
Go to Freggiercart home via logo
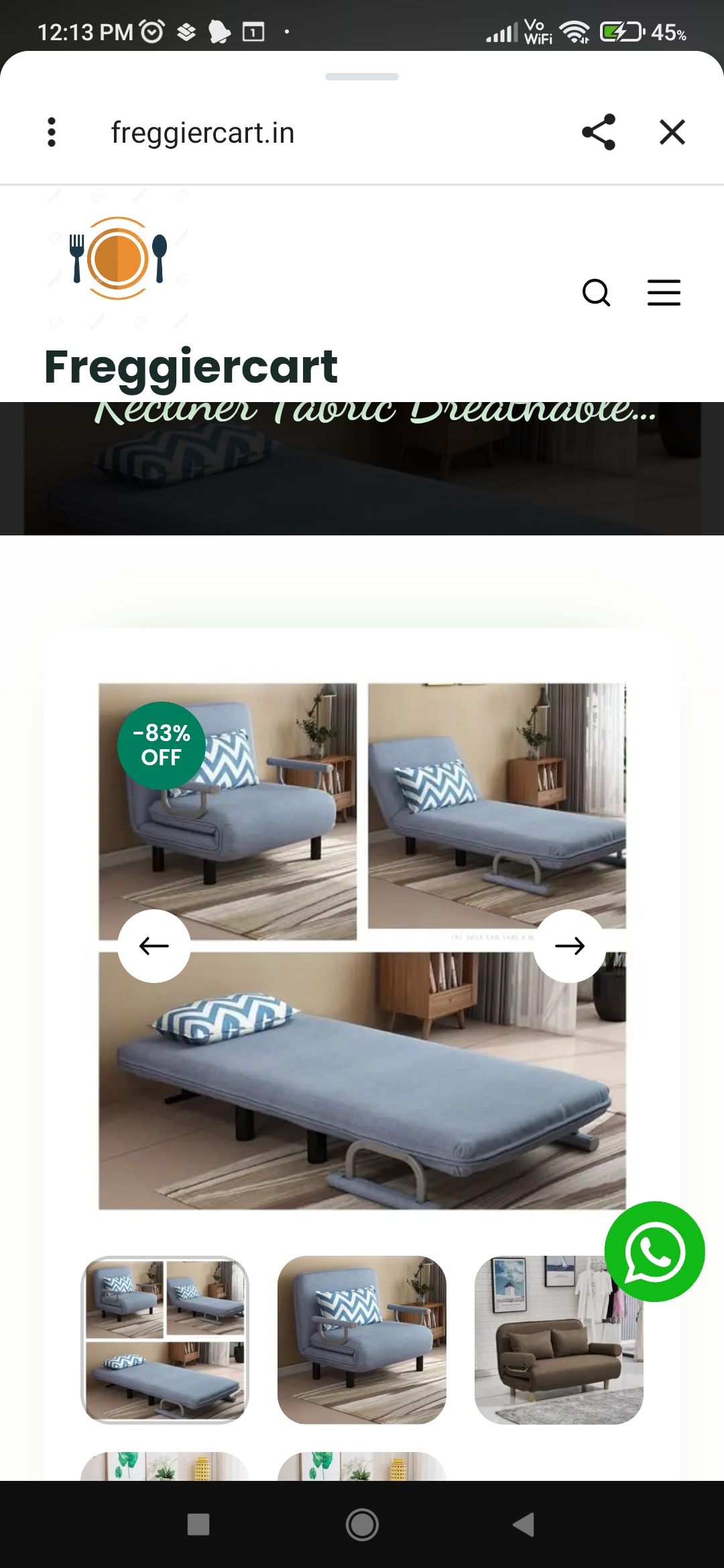click(x=119, y=259)
